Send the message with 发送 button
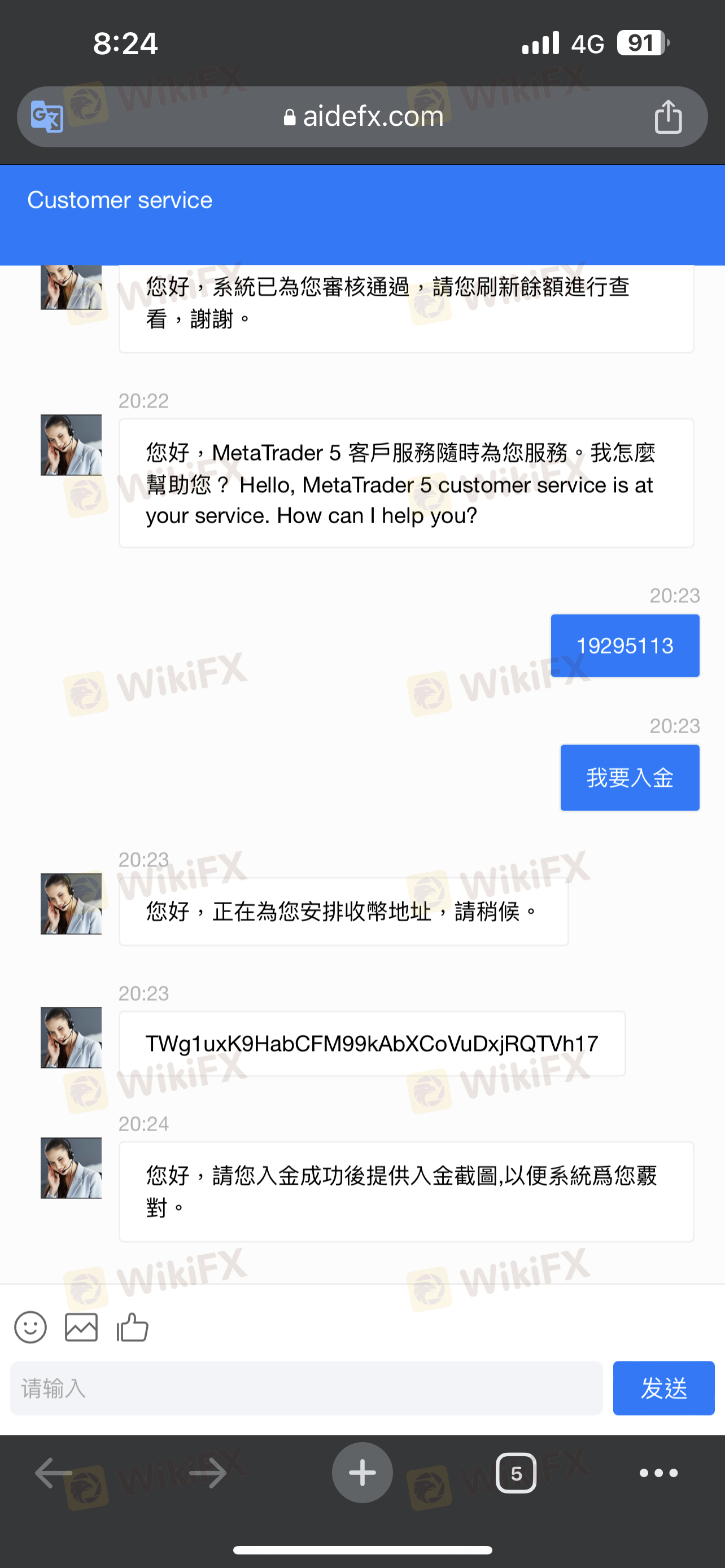 663,1388
